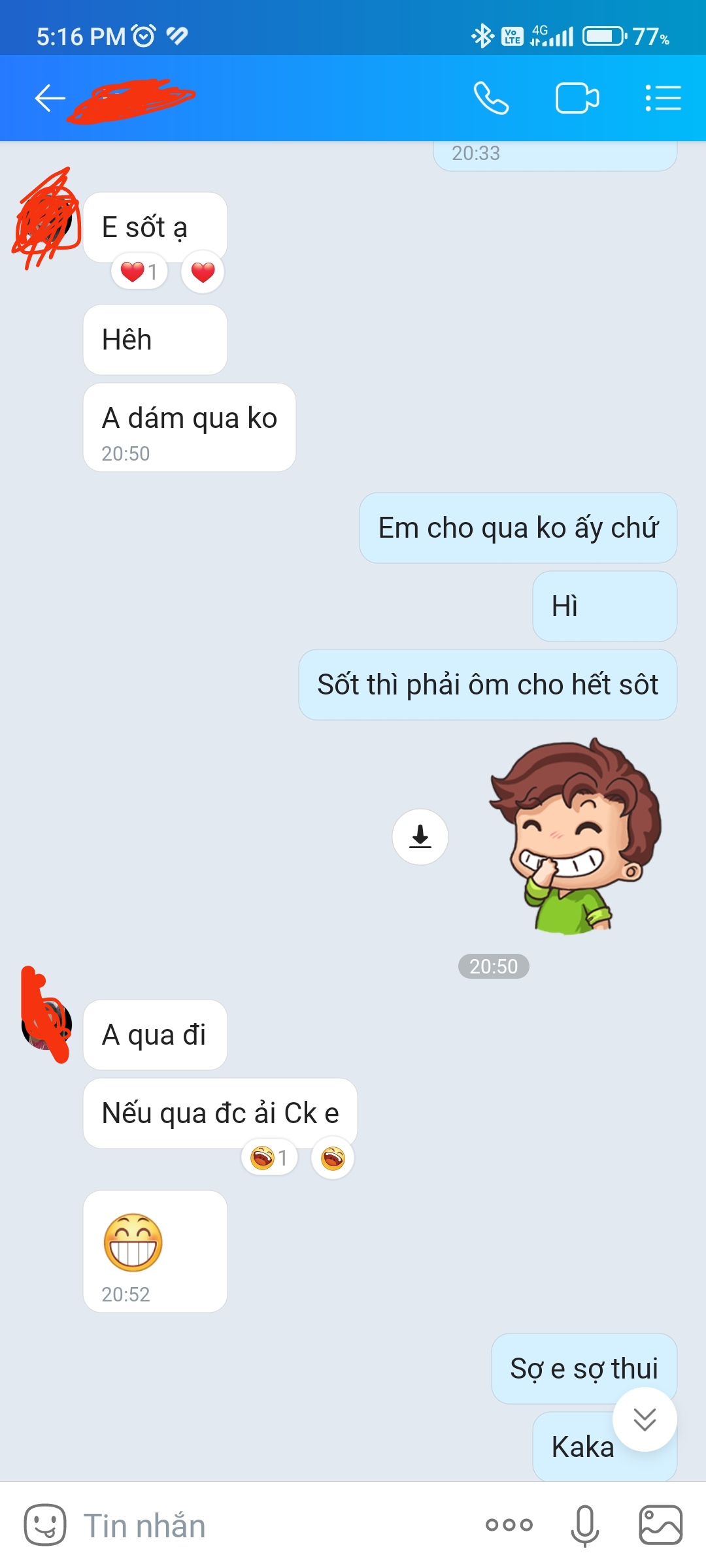Go back from this chat
Image resolution: width=706 pixels, height=1568 pixels.
point(50,99)
